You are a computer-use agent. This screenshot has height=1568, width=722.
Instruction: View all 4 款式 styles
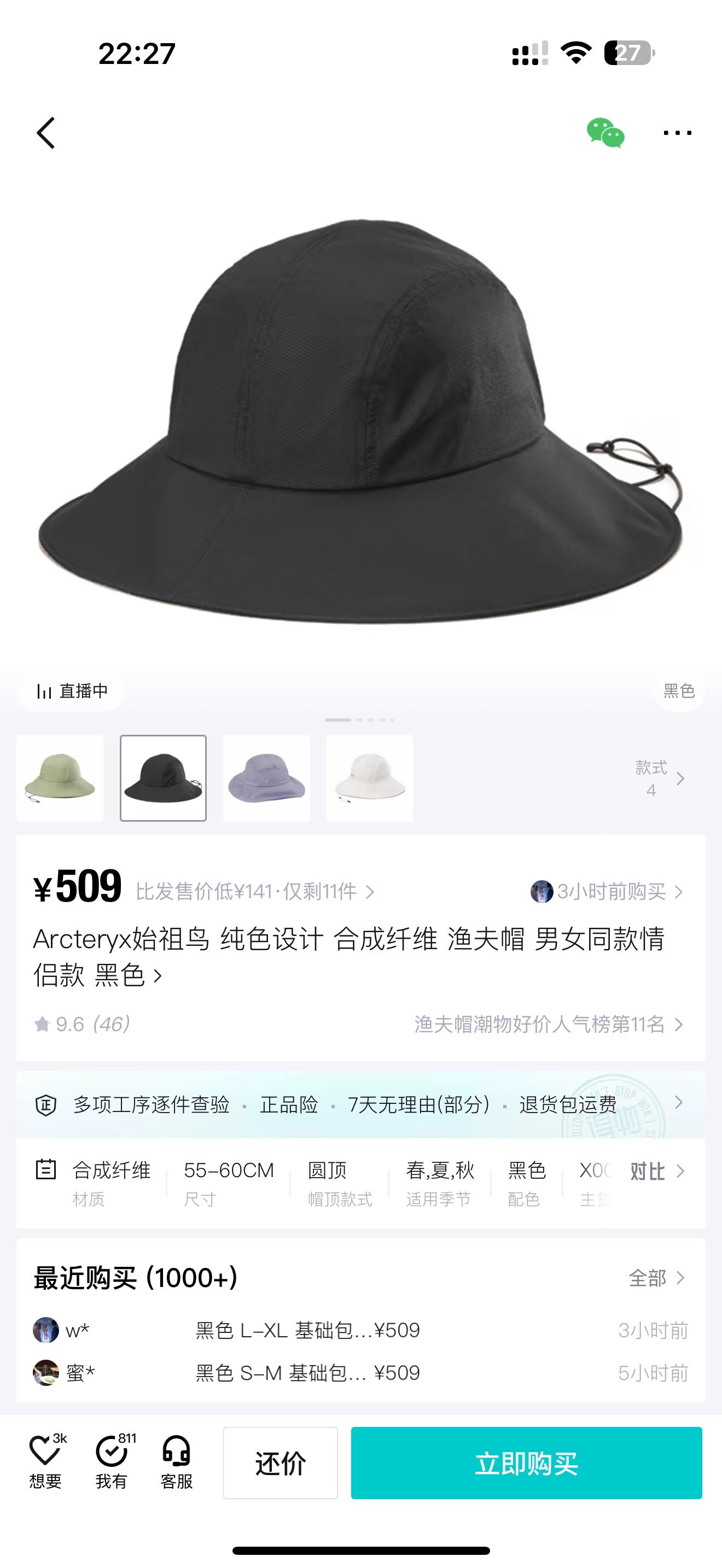pyautogui.click(x=659, y=778)
